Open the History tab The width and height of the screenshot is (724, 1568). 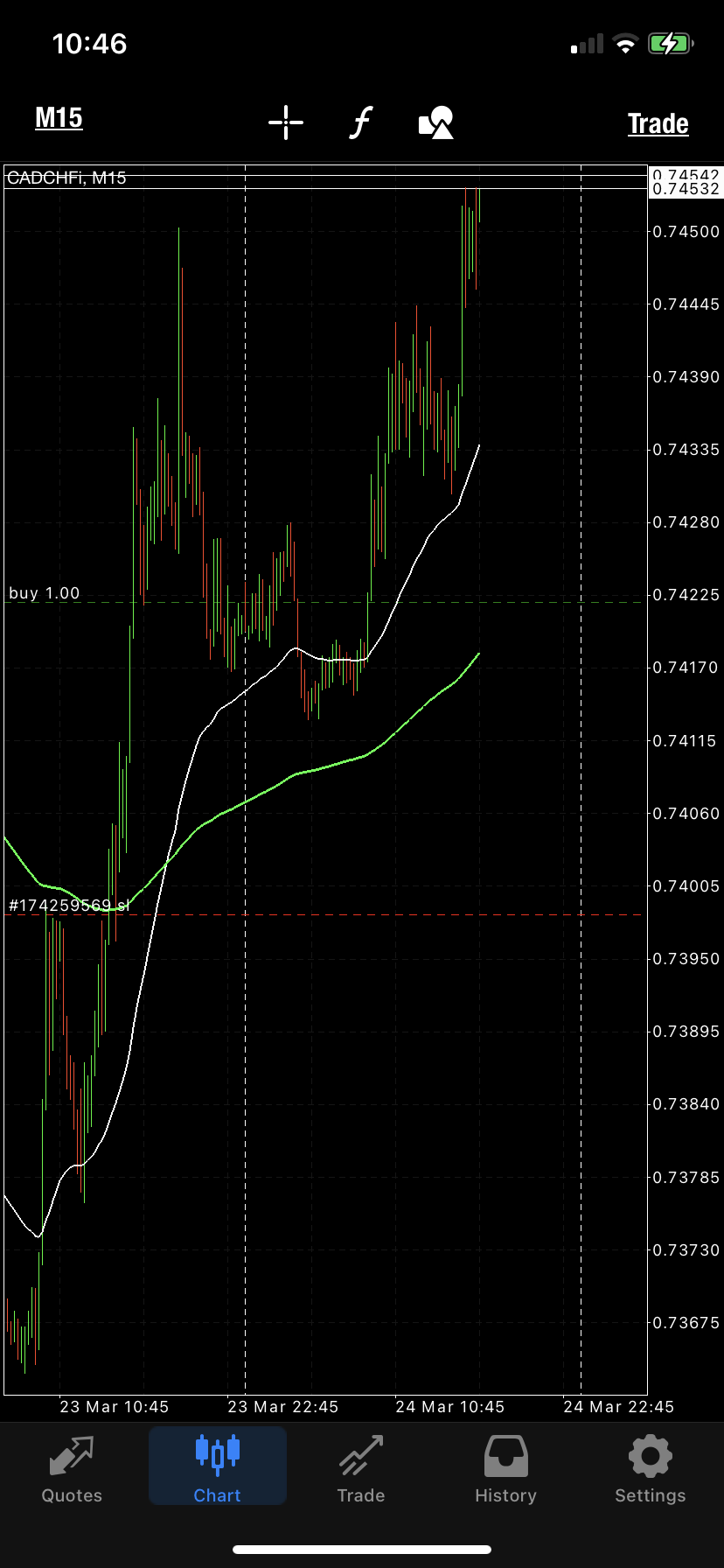click(505, 1468)
